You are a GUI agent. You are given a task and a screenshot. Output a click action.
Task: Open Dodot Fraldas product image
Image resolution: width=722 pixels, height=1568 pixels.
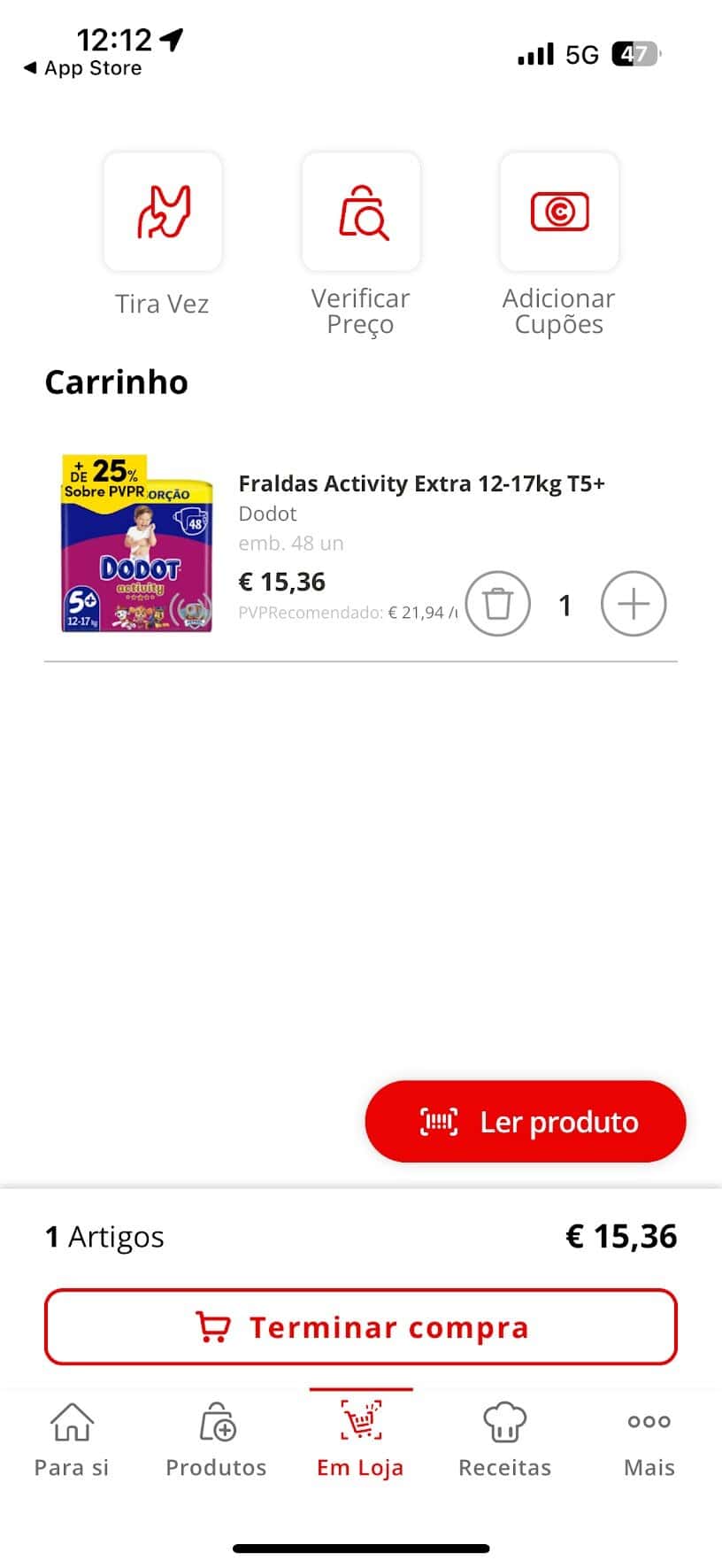137,545
